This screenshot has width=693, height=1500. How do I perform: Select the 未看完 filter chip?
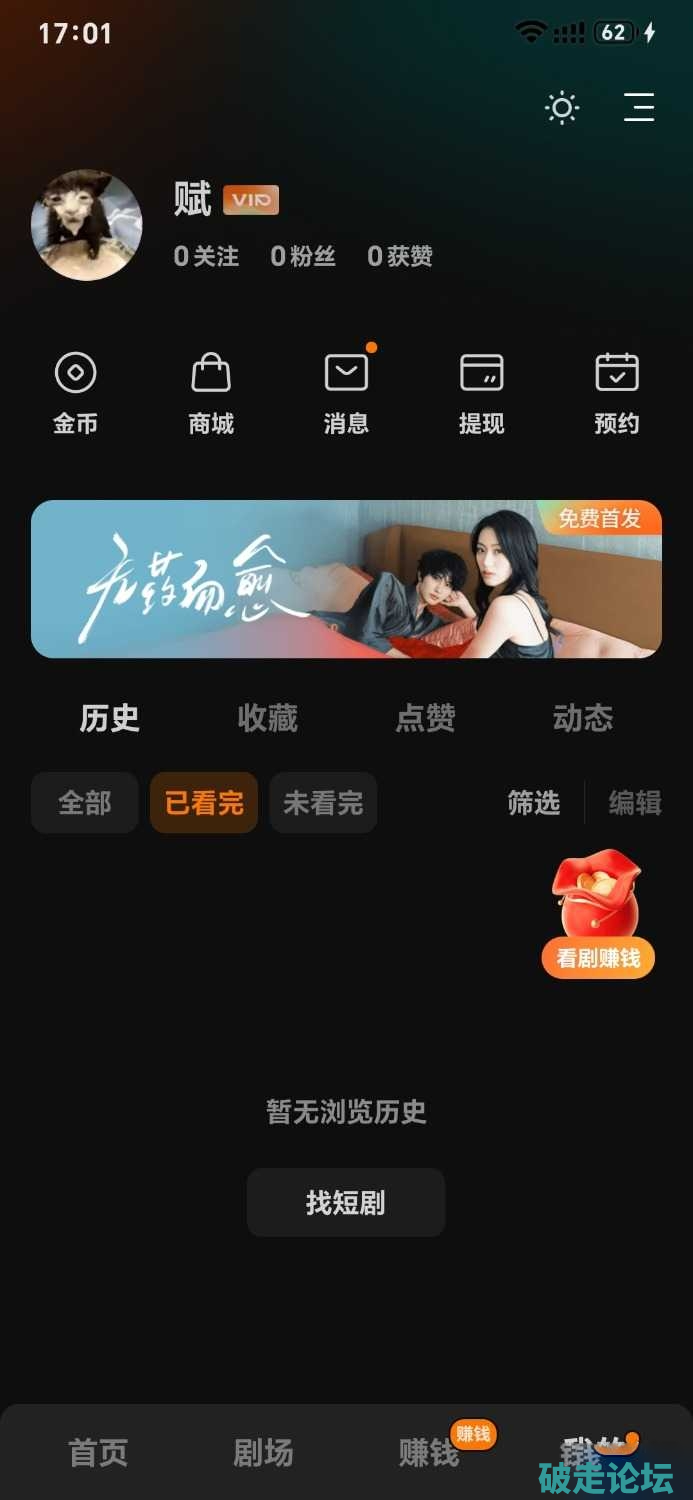[x=323, y=803]
